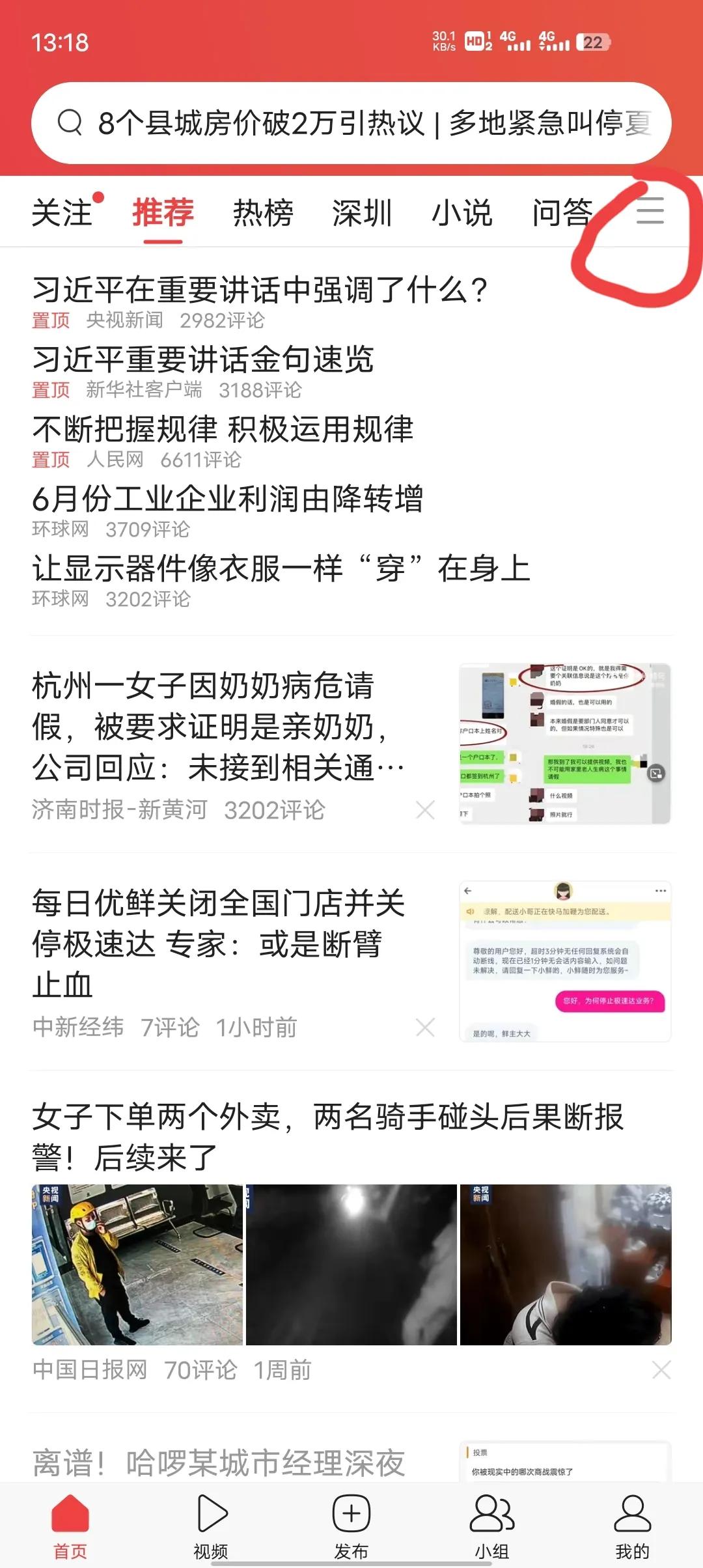
Task: Select the 深圳 tab
Action: (363, 212)
